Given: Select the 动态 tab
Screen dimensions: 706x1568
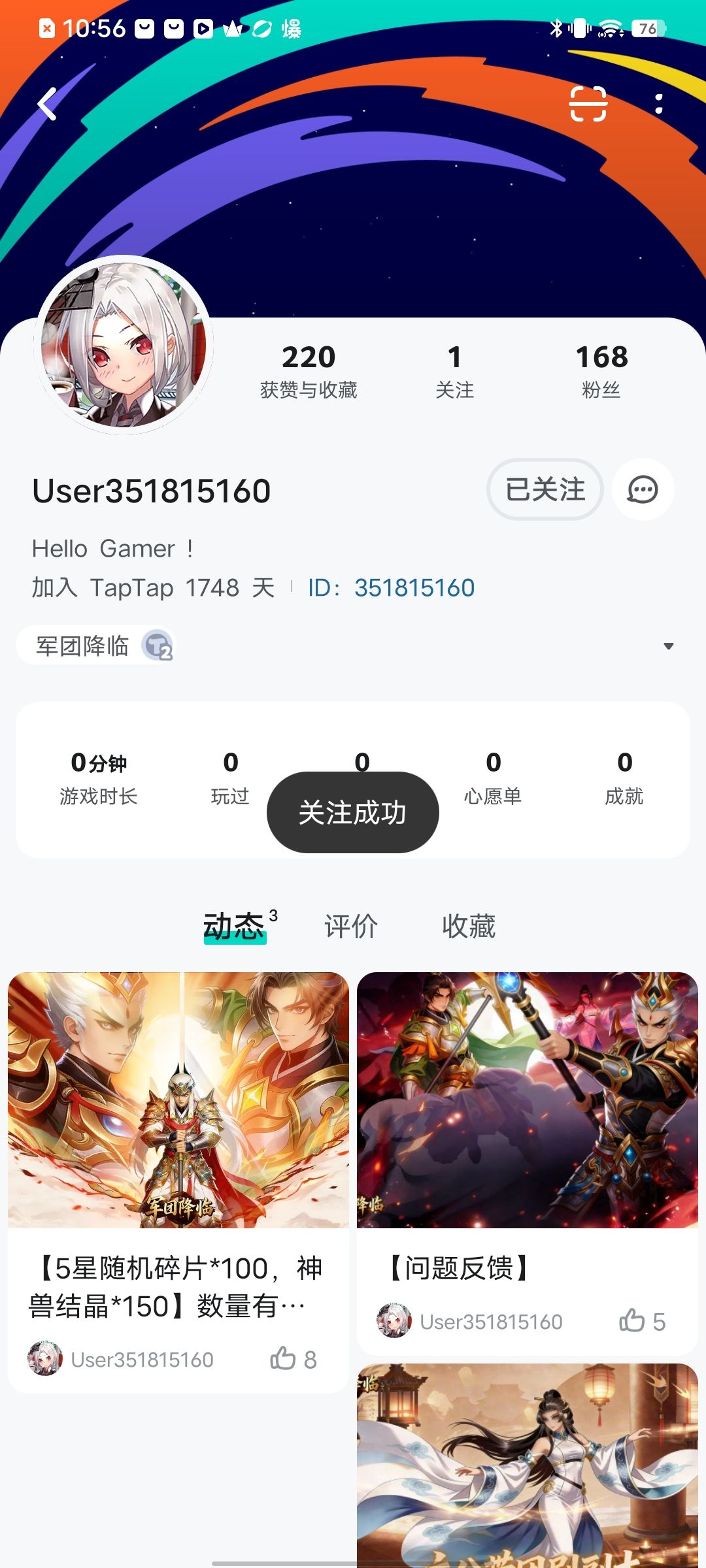Looking at the screenshot, I should click(x=235, y=926).
